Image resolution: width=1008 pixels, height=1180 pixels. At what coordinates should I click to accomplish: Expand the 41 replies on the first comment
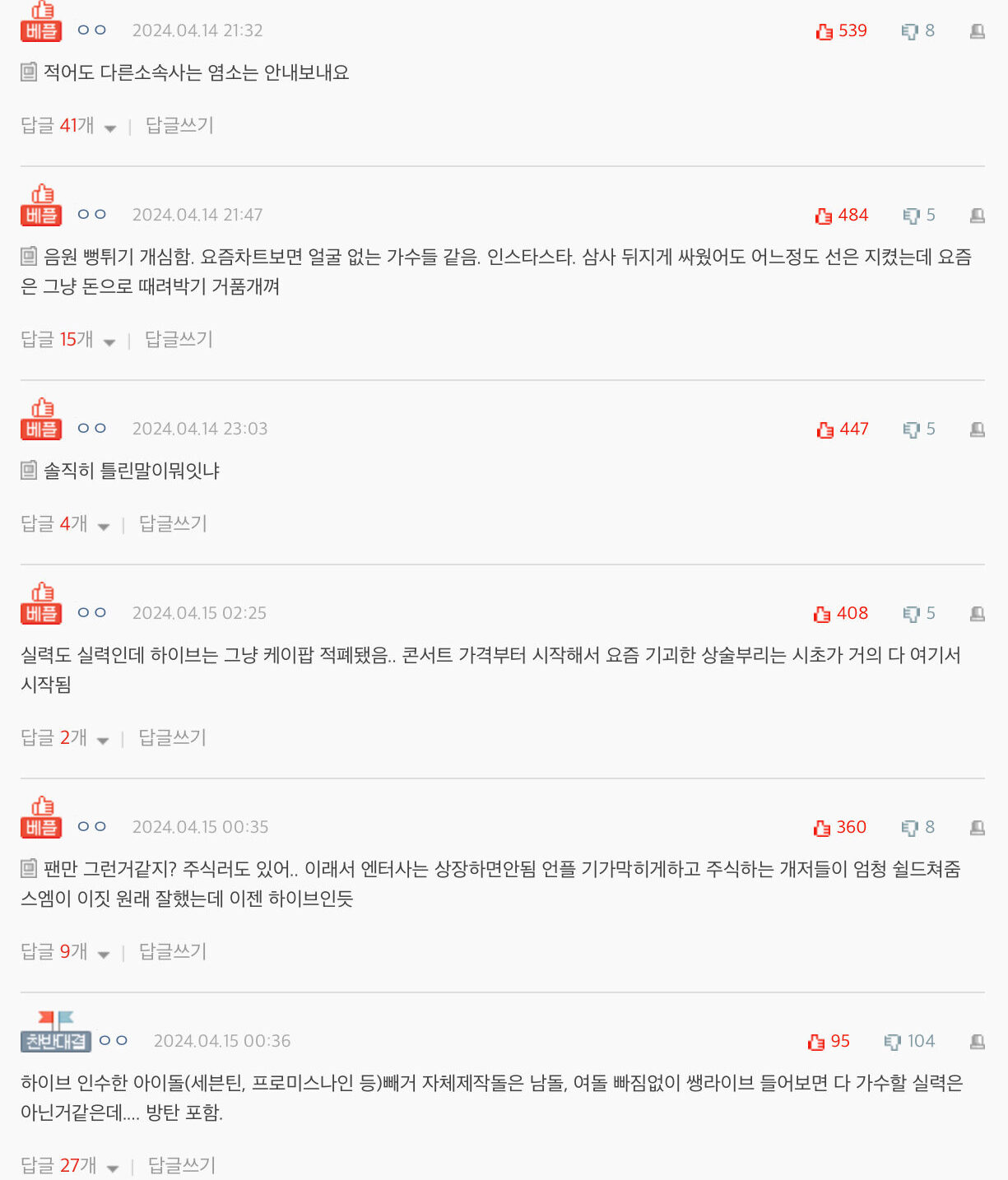(x=68, y=126)
